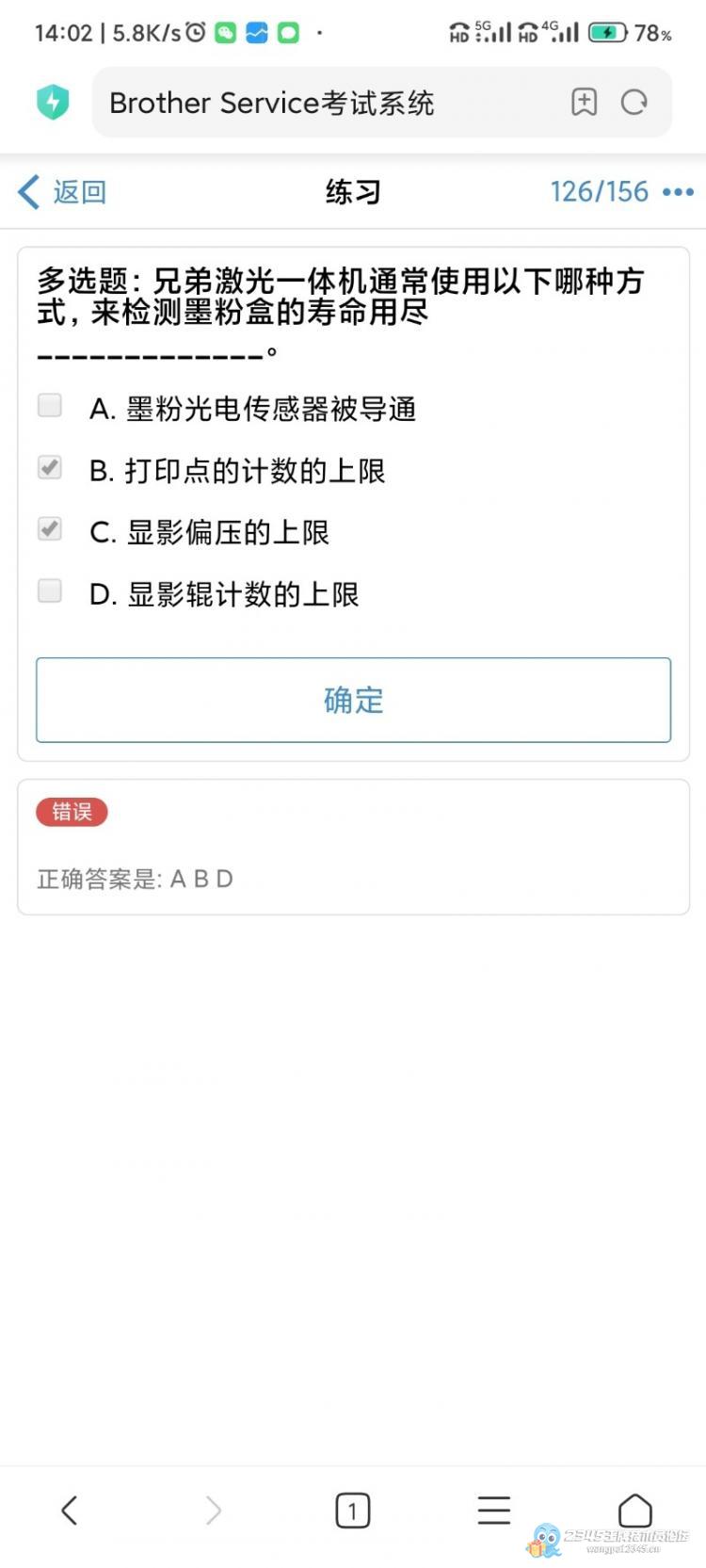Image resolution: width=706 pixels, height=1568 pixels.
Task: Tick checkbox A 墨粉光电传感器被导通
Action: (x=49, y=405)
